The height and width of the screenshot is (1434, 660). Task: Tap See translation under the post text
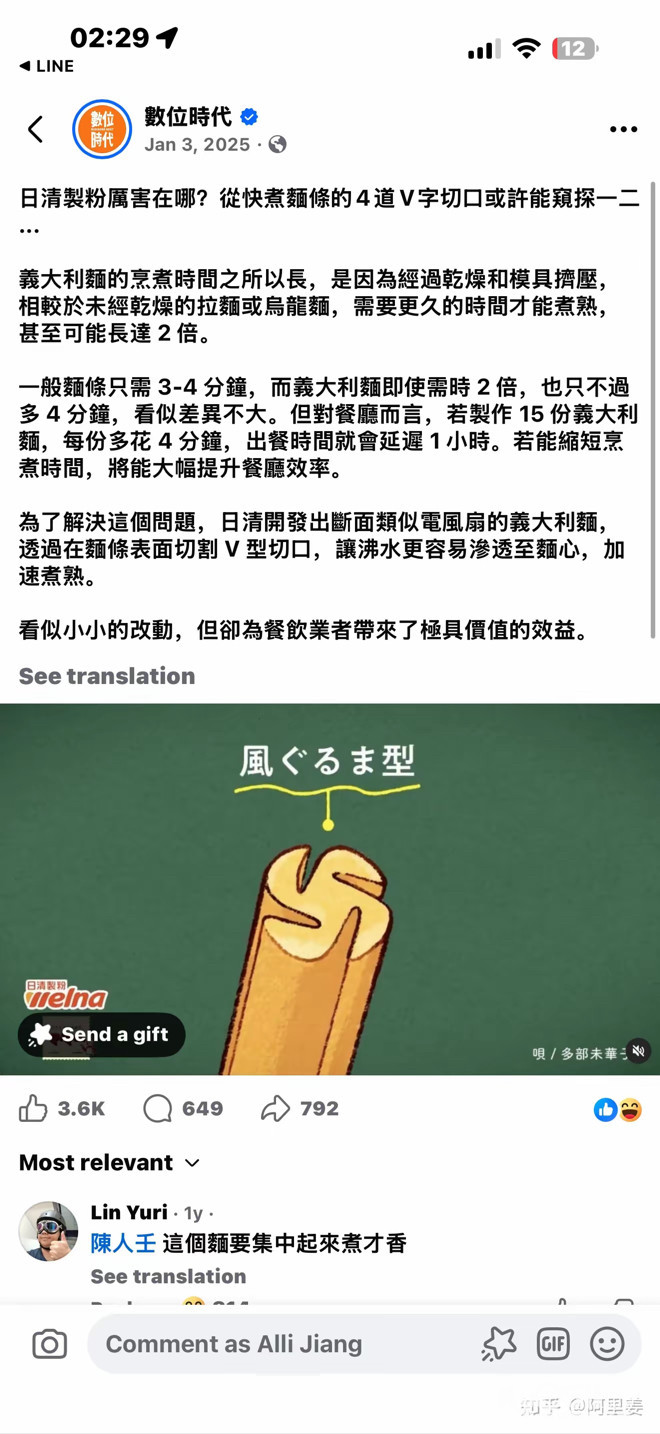(107, 676)
